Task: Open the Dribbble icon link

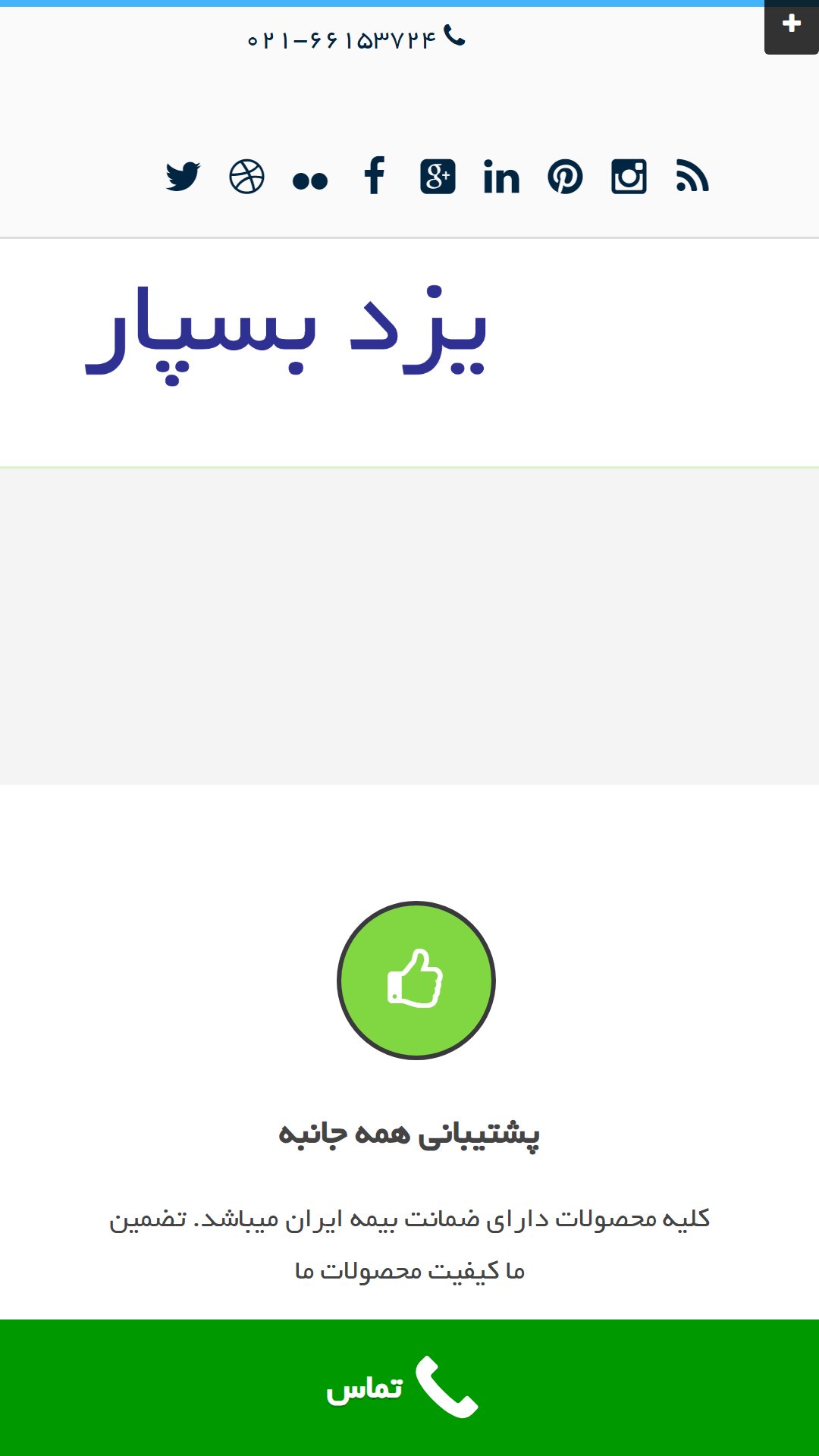Action: pyautogui.click(x=246, y=177)
